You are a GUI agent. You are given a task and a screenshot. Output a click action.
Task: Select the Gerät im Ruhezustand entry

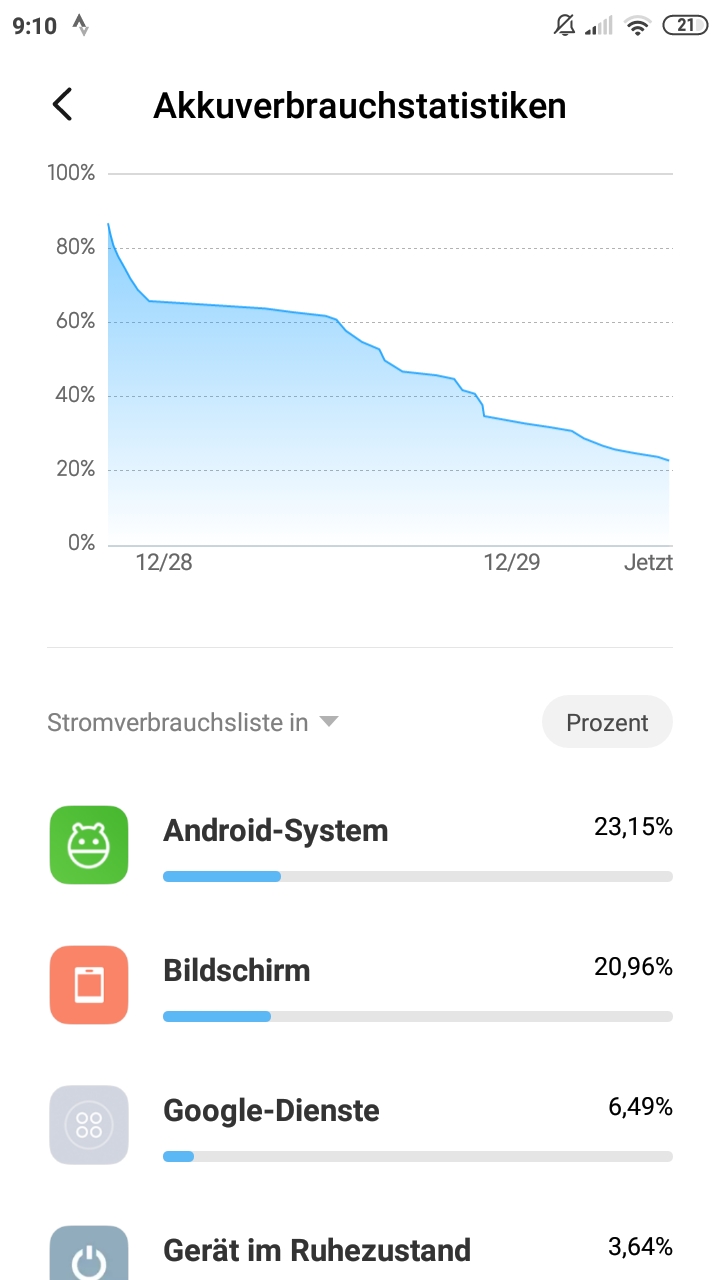[360, 1252]
